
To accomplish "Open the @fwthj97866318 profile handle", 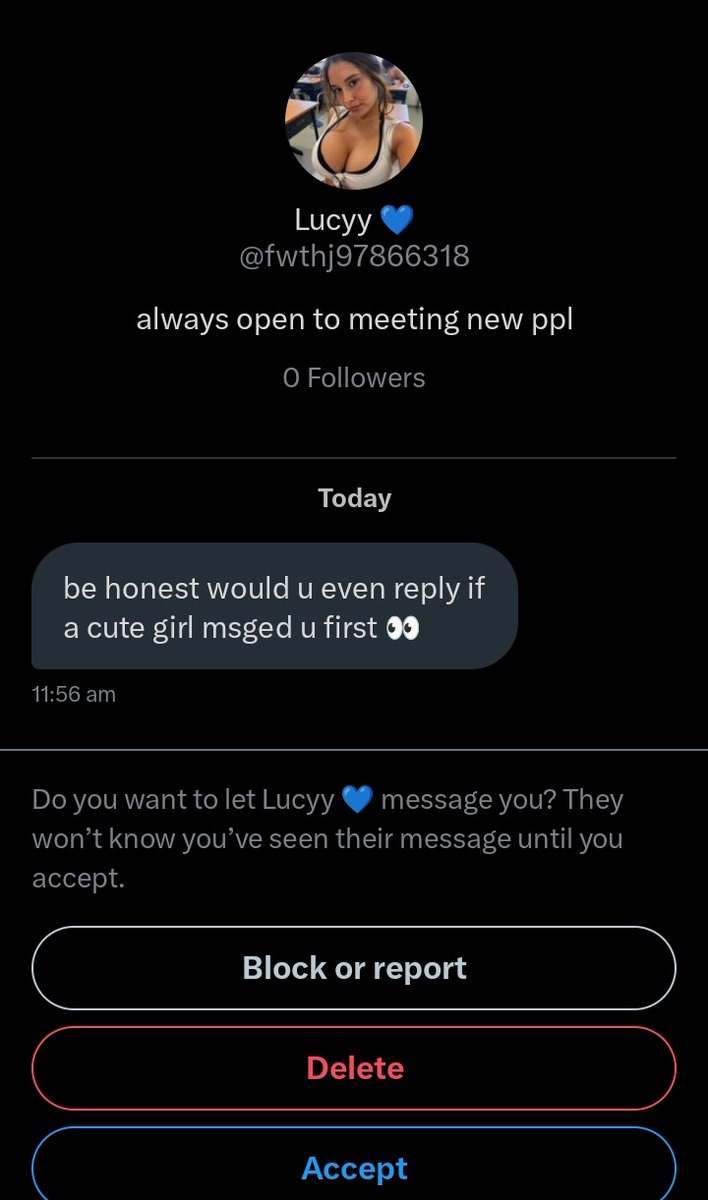I will tap(354, 256).
